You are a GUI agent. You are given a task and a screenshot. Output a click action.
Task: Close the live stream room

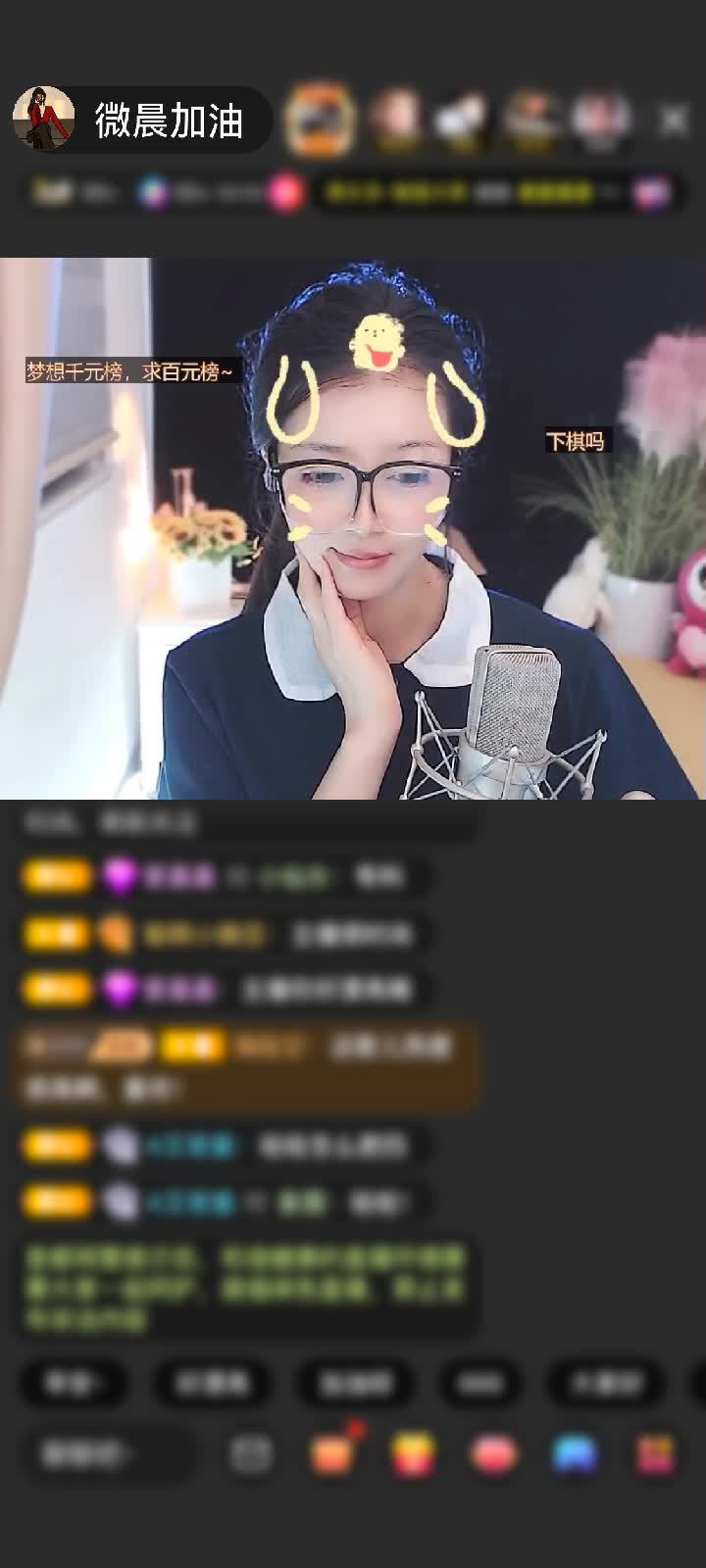click(674, 121)
